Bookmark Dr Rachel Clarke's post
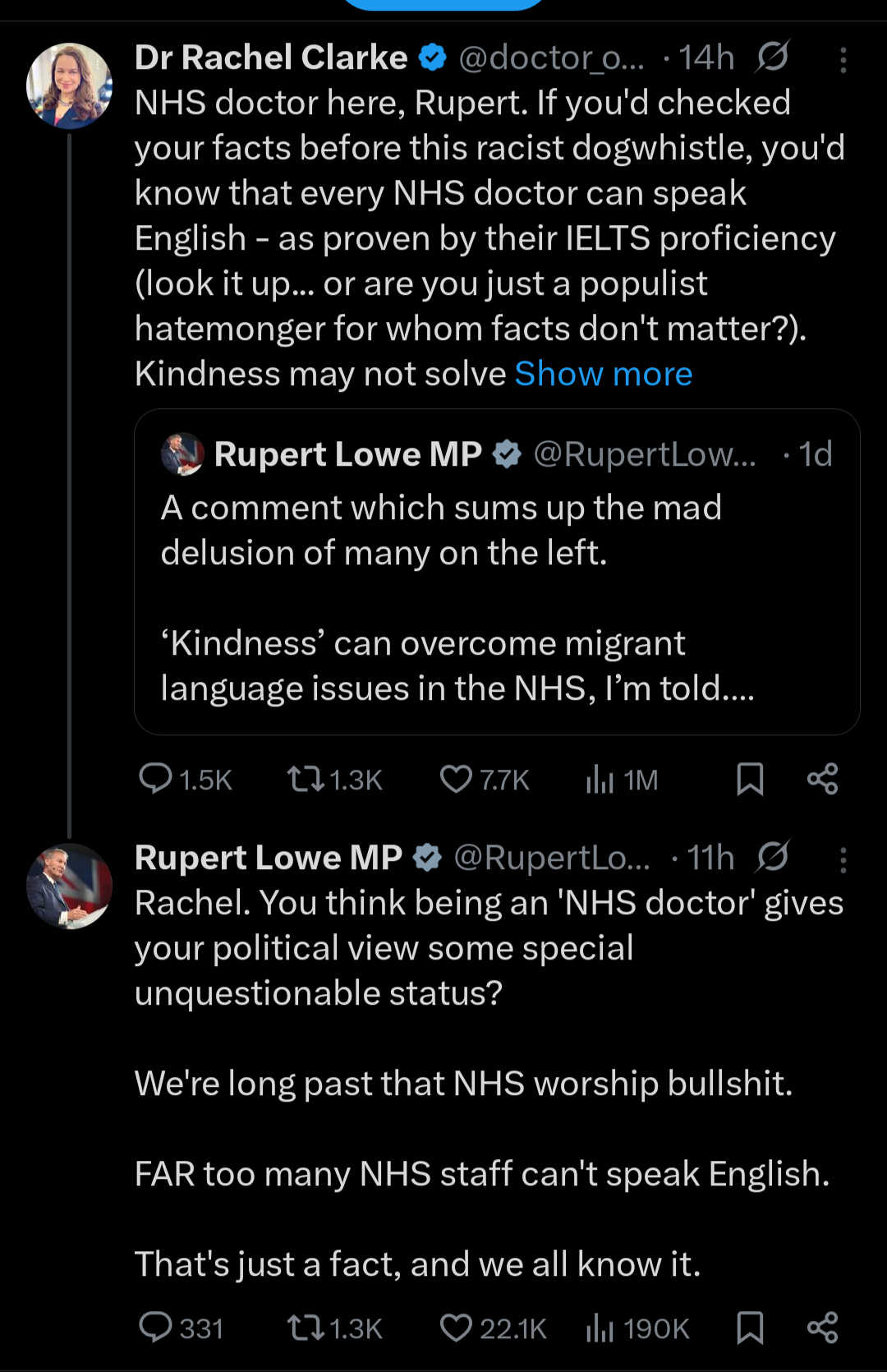 tap(750, 779)
